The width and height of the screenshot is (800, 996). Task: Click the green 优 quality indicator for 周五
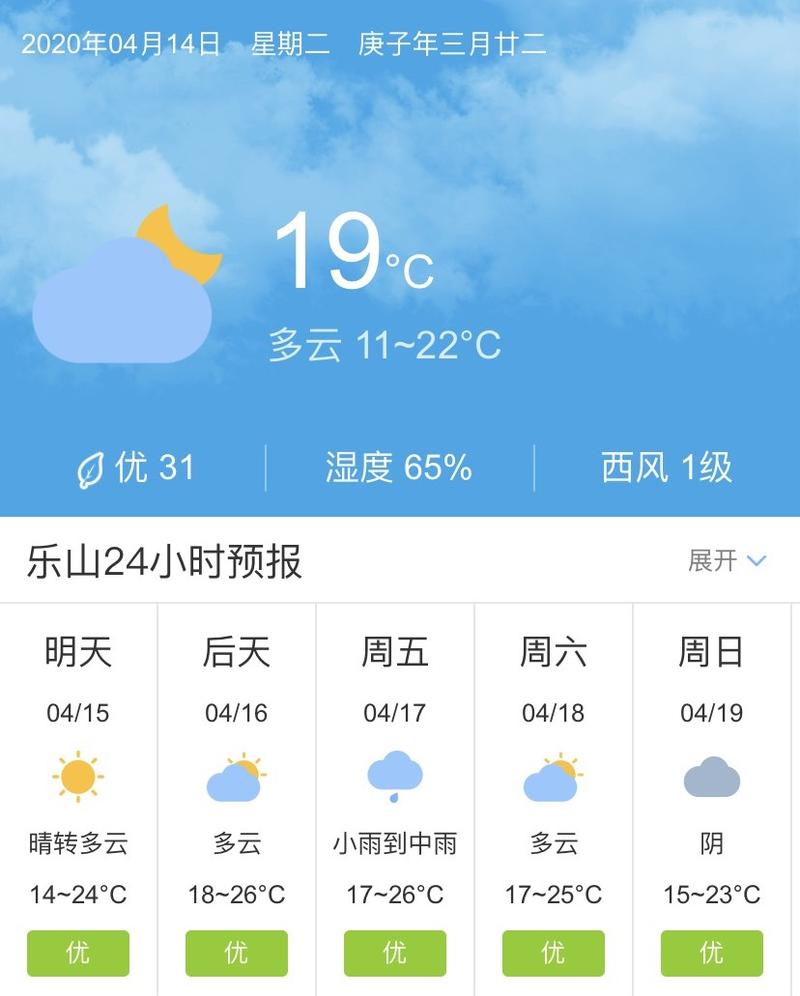click(394, 952)
